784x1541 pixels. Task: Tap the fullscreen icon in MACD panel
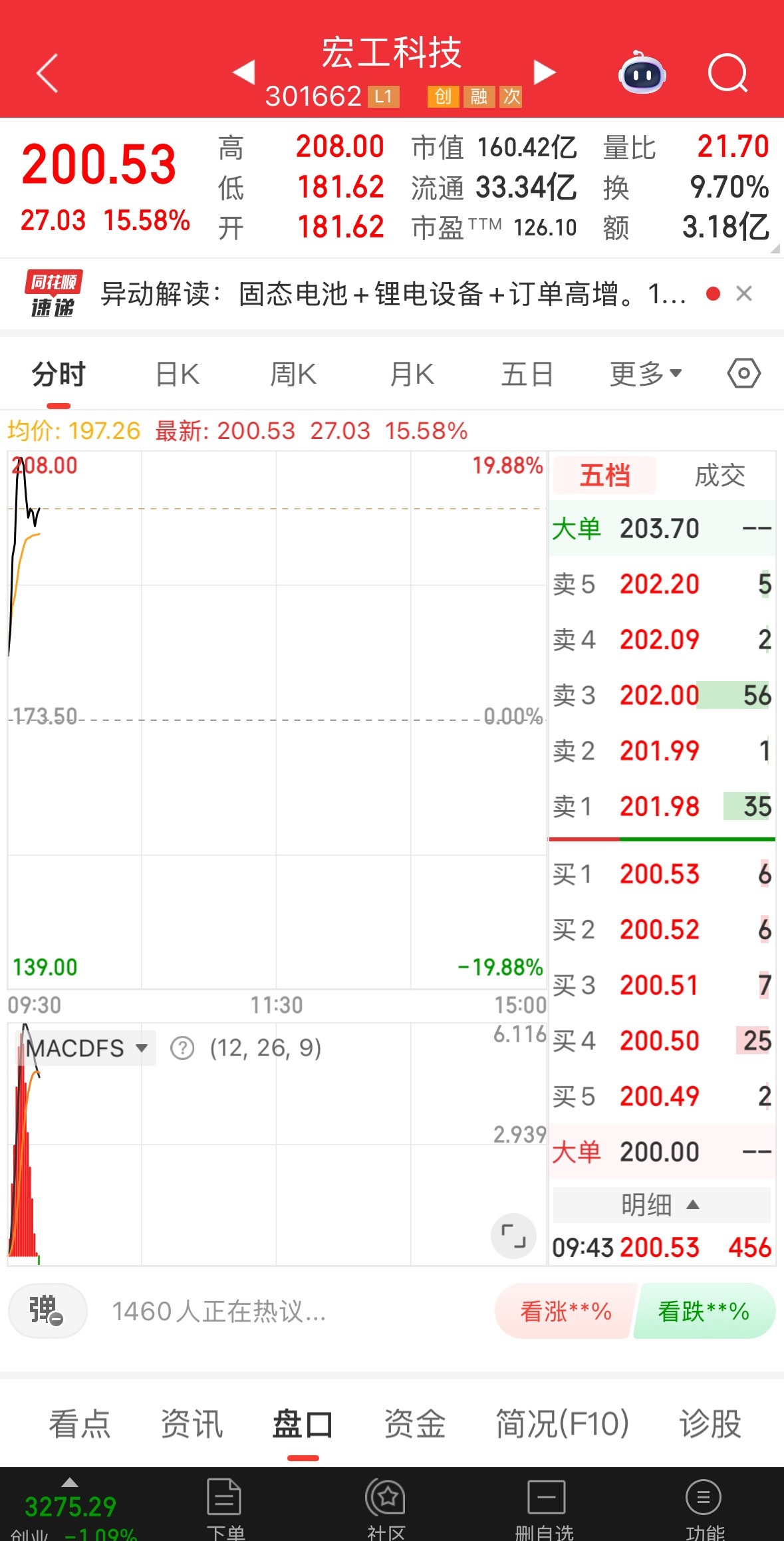[512, 1236]
